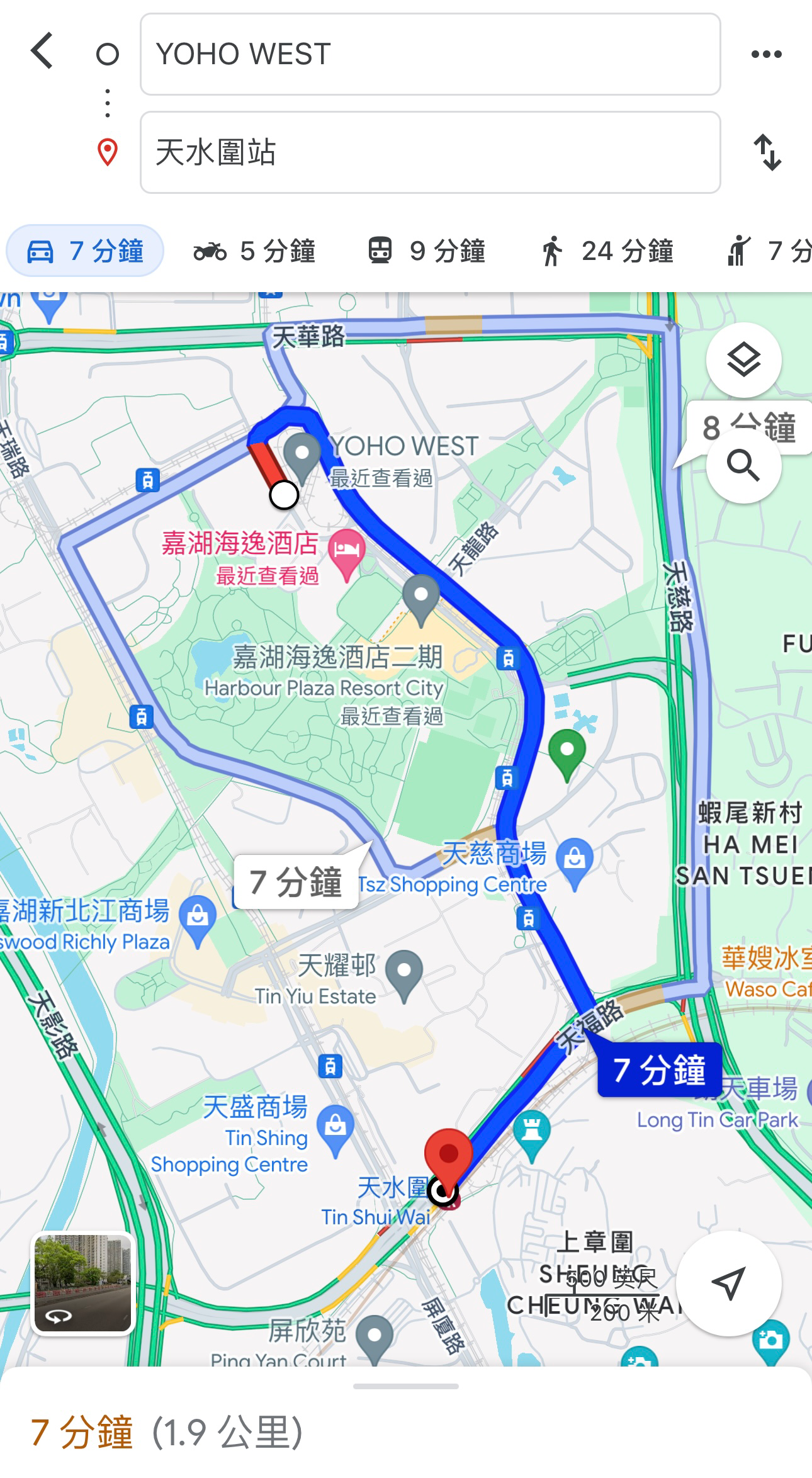Tap the map search magnifier button
812x1478 pixels.
tap(743, 466)
